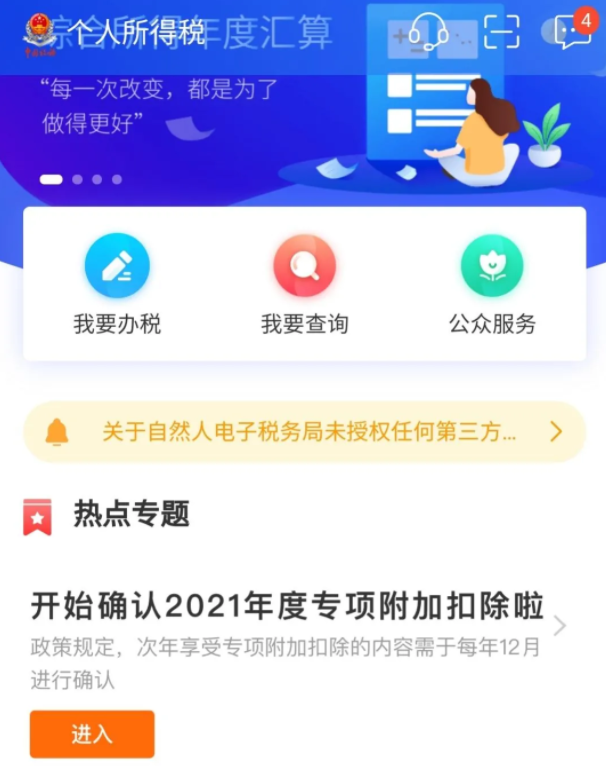The width and height of the screenshot is (606, 766).
Task: Open 公众服务 section
Action: coord(492,284)
